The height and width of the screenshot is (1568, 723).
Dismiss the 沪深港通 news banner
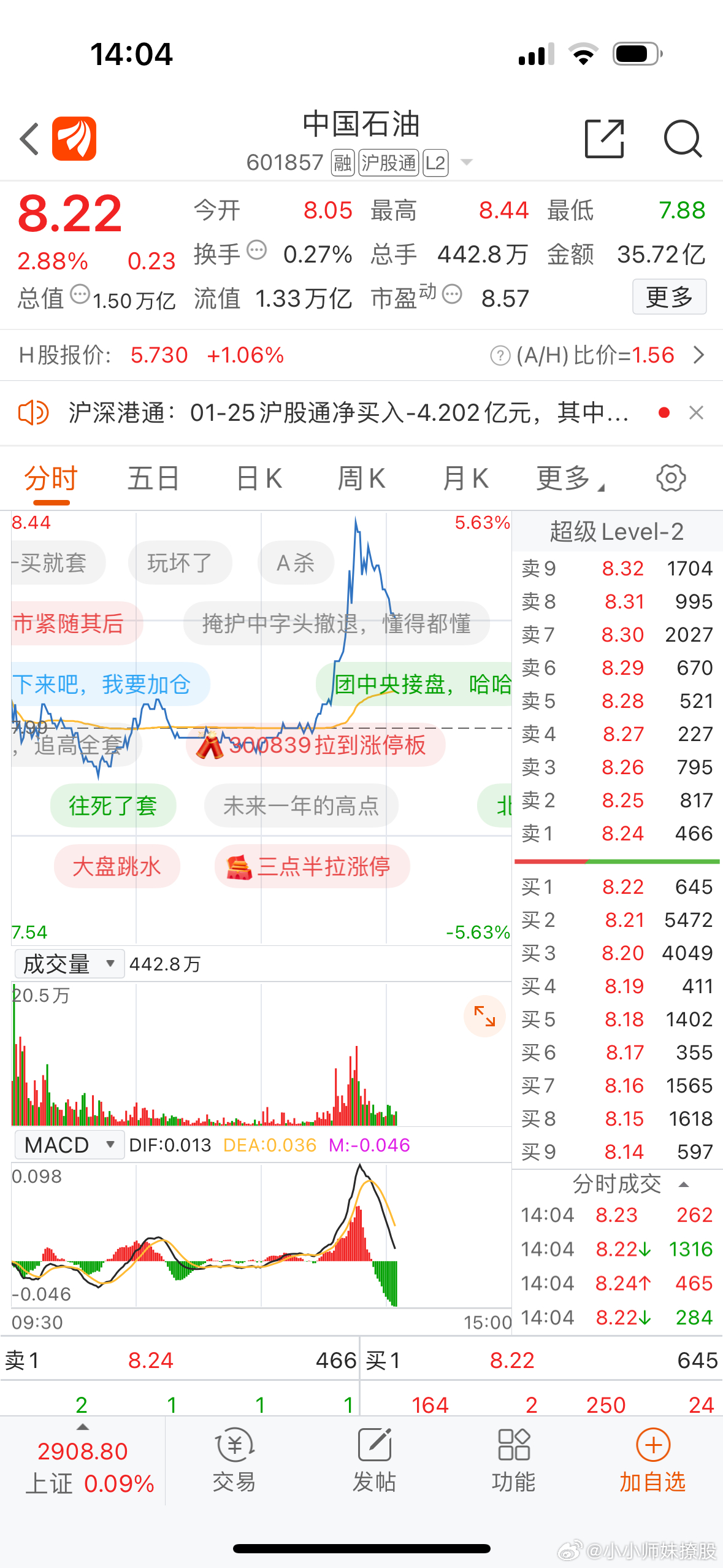(x=696, y=413)
